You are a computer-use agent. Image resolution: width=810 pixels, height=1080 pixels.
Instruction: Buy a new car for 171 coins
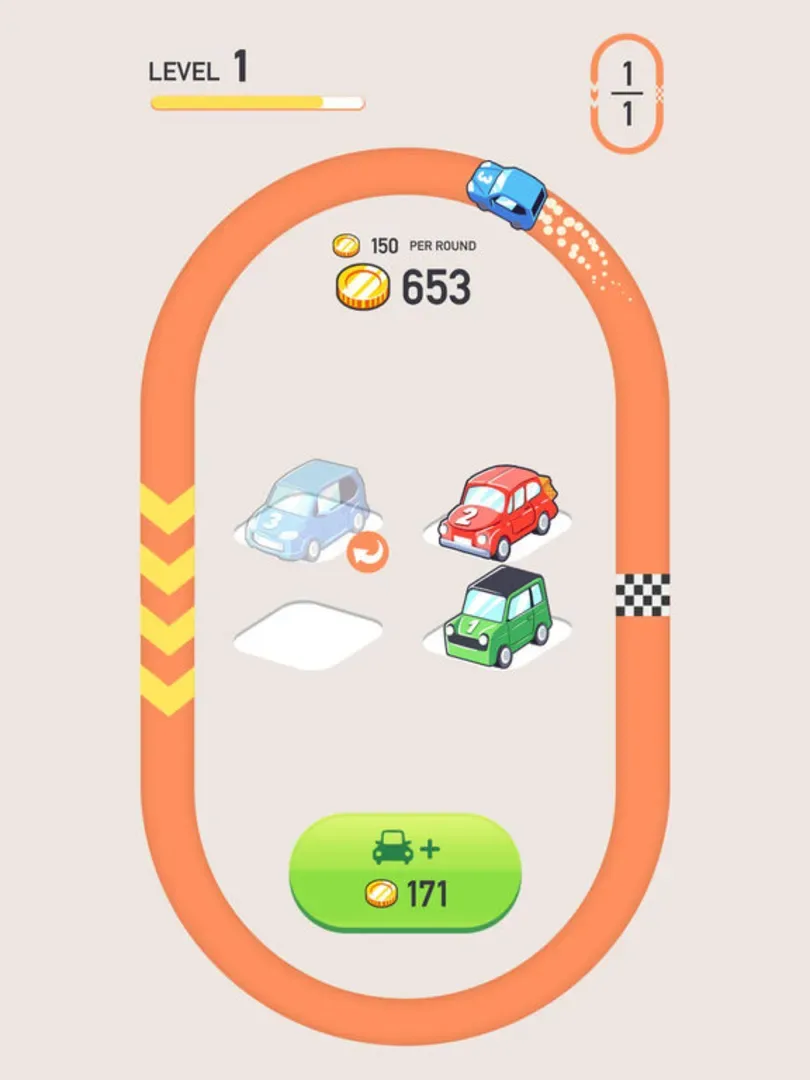[405, 872]
